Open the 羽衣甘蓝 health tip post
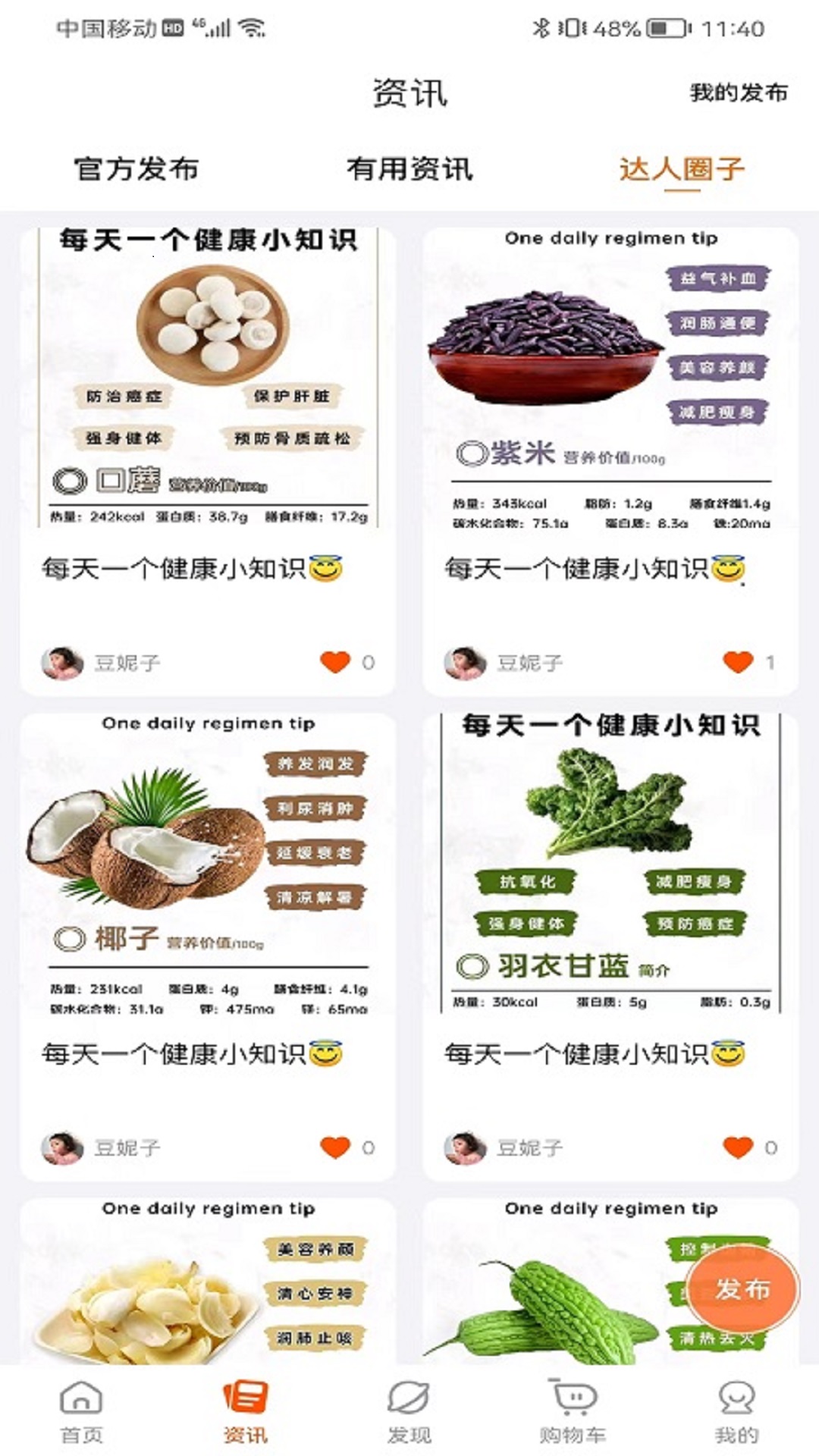This screenshot has width=819, height=1456. pos(610,946)
